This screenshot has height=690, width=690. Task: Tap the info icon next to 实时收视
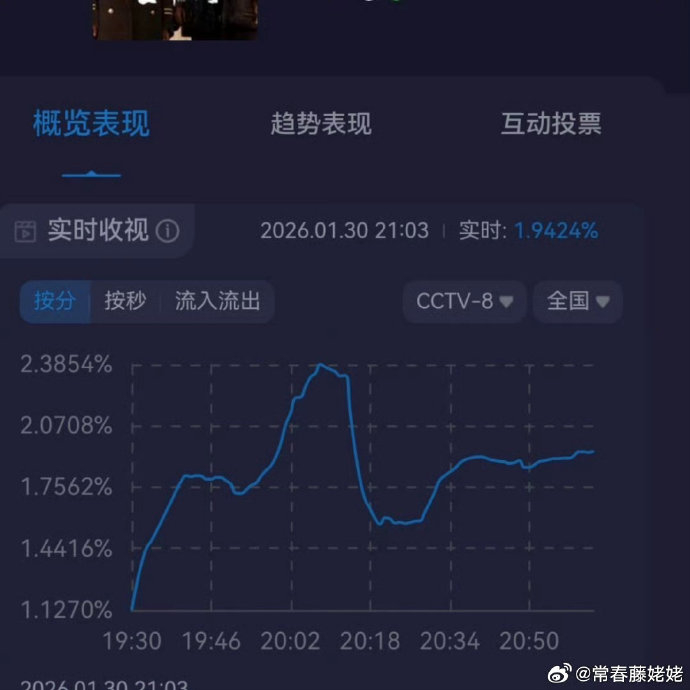(x=168, y=231)
